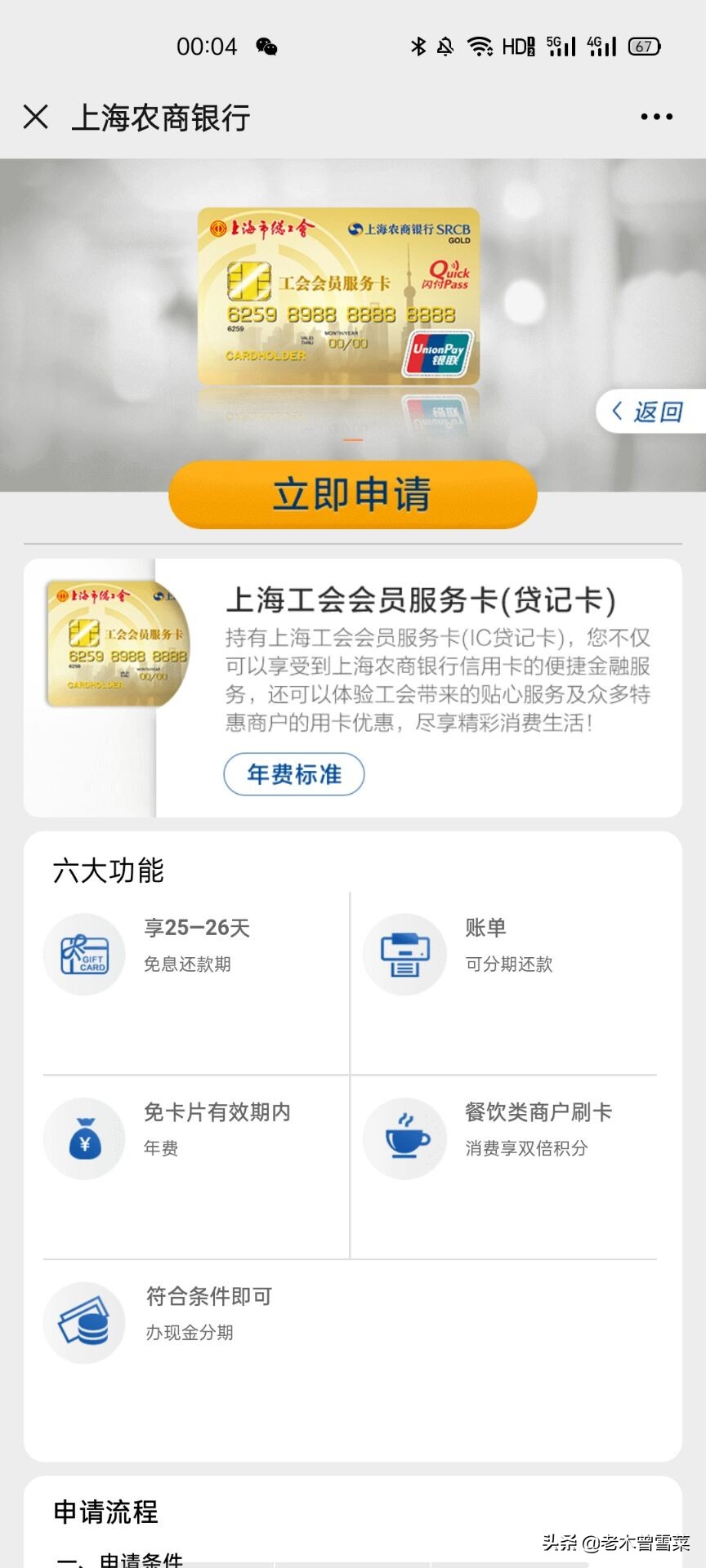706x1568 pixels.
Task: Open the 年费标准 fee standard page
Action: pyautogui.click(x=294, y=773)
